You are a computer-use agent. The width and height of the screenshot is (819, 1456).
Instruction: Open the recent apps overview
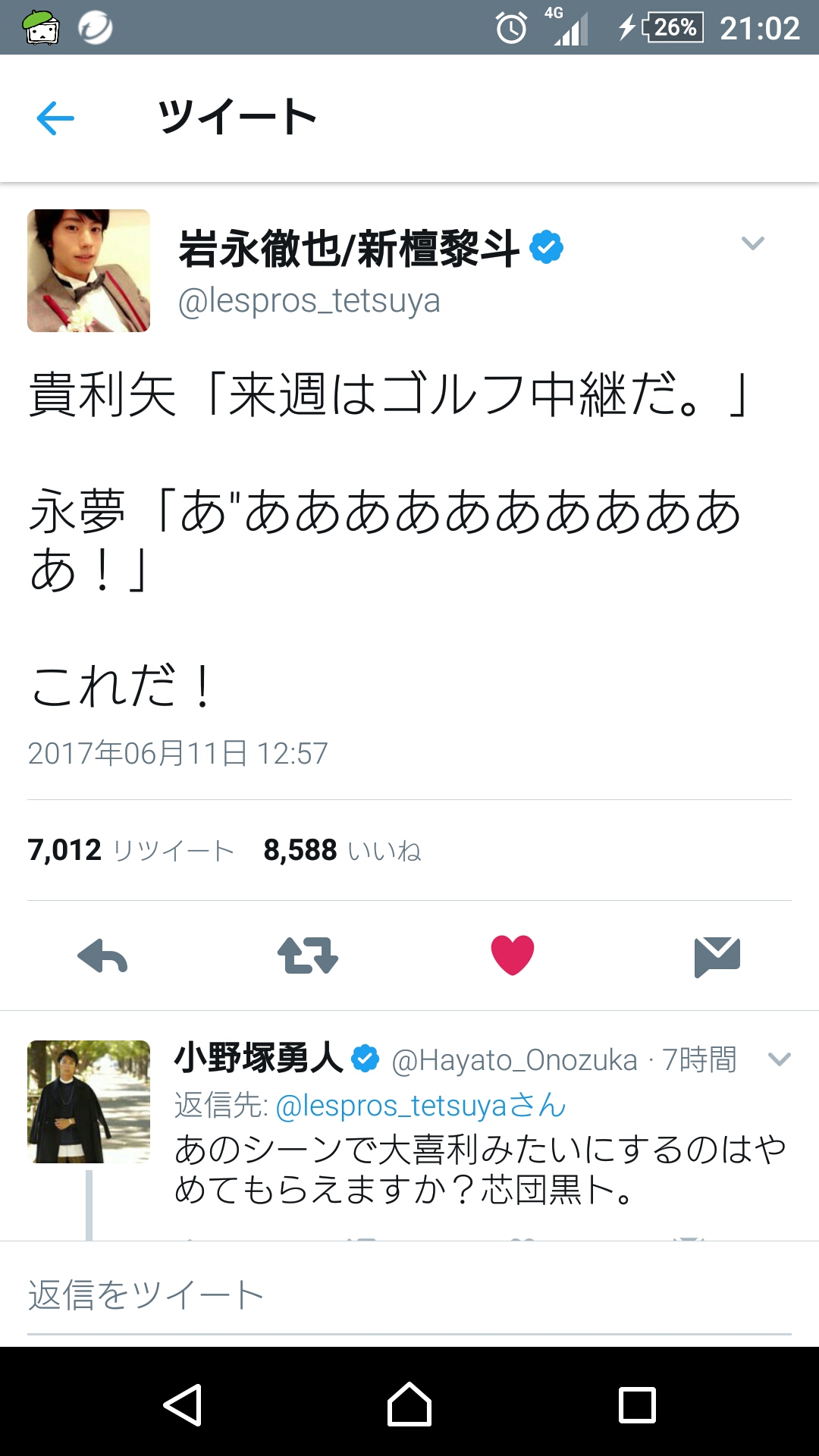pos(637,1404)
